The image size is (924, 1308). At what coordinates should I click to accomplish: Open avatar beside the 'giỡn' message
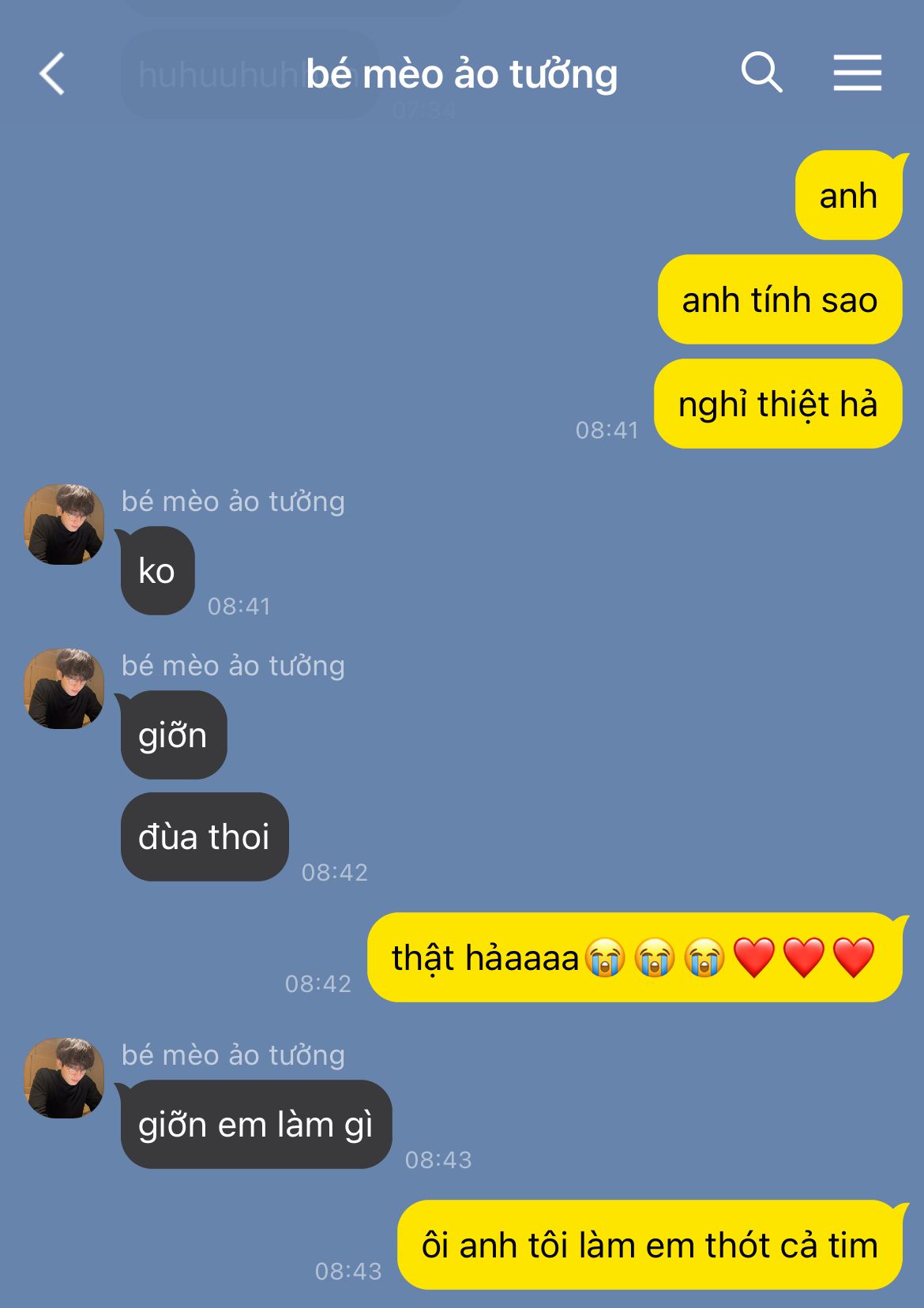[x=64, y=689]
